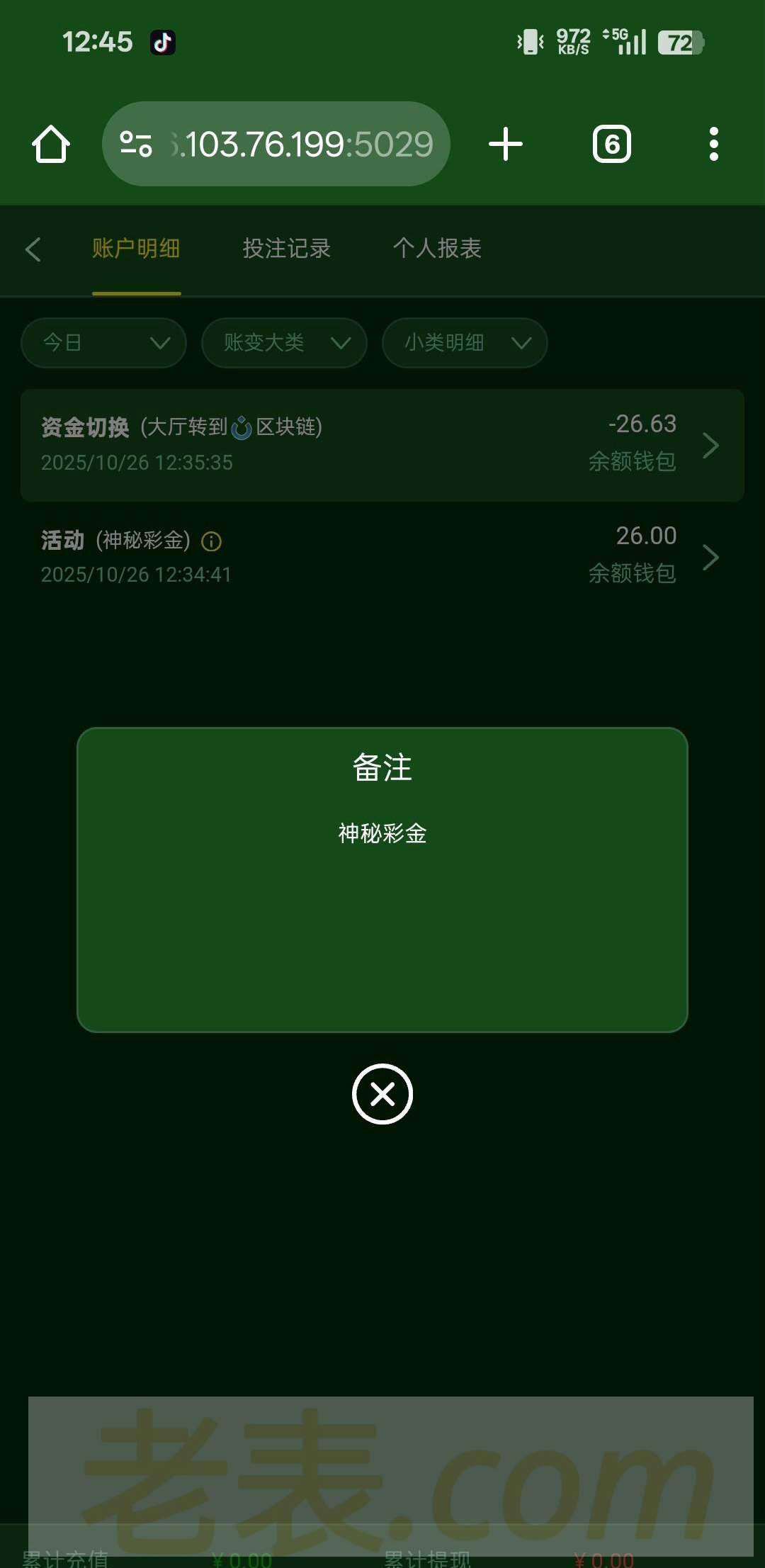Open the browser overflow menu
Screen dimensions: 765x1568
coord(713,145)
